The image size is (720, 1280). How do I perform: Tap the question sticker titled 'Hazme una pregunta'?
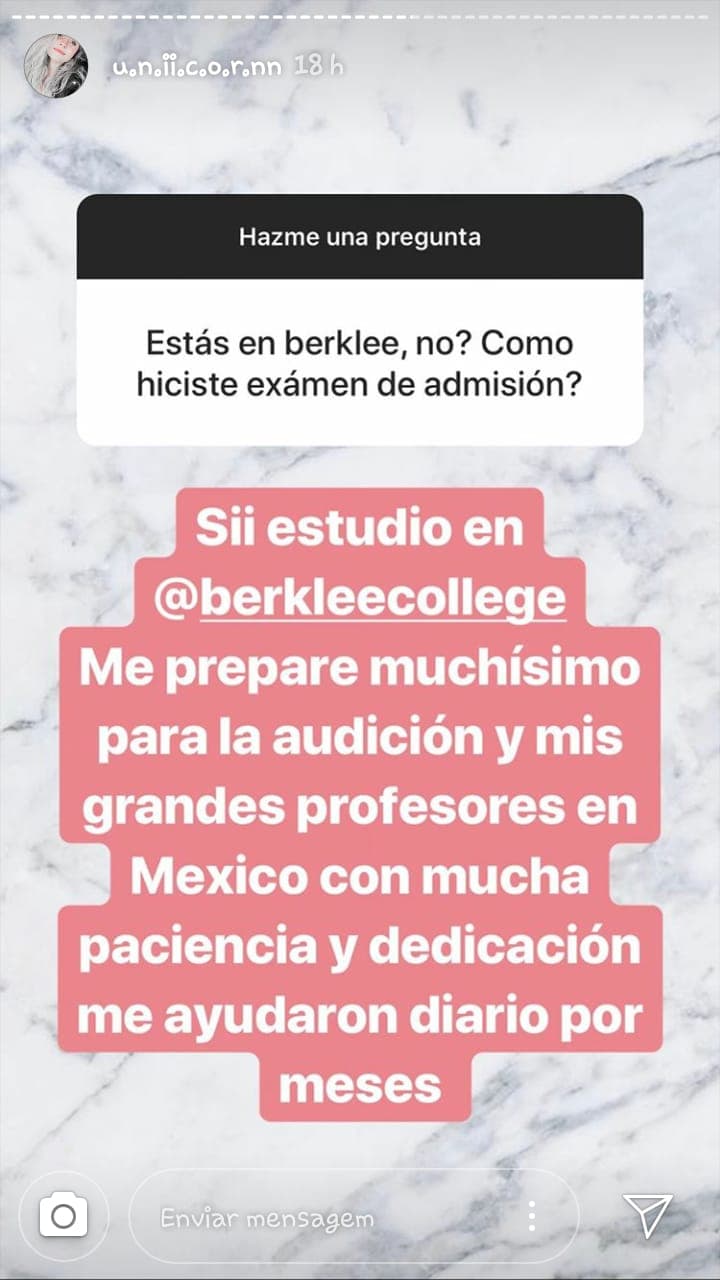pyautogui.click(x=361, y=238)
